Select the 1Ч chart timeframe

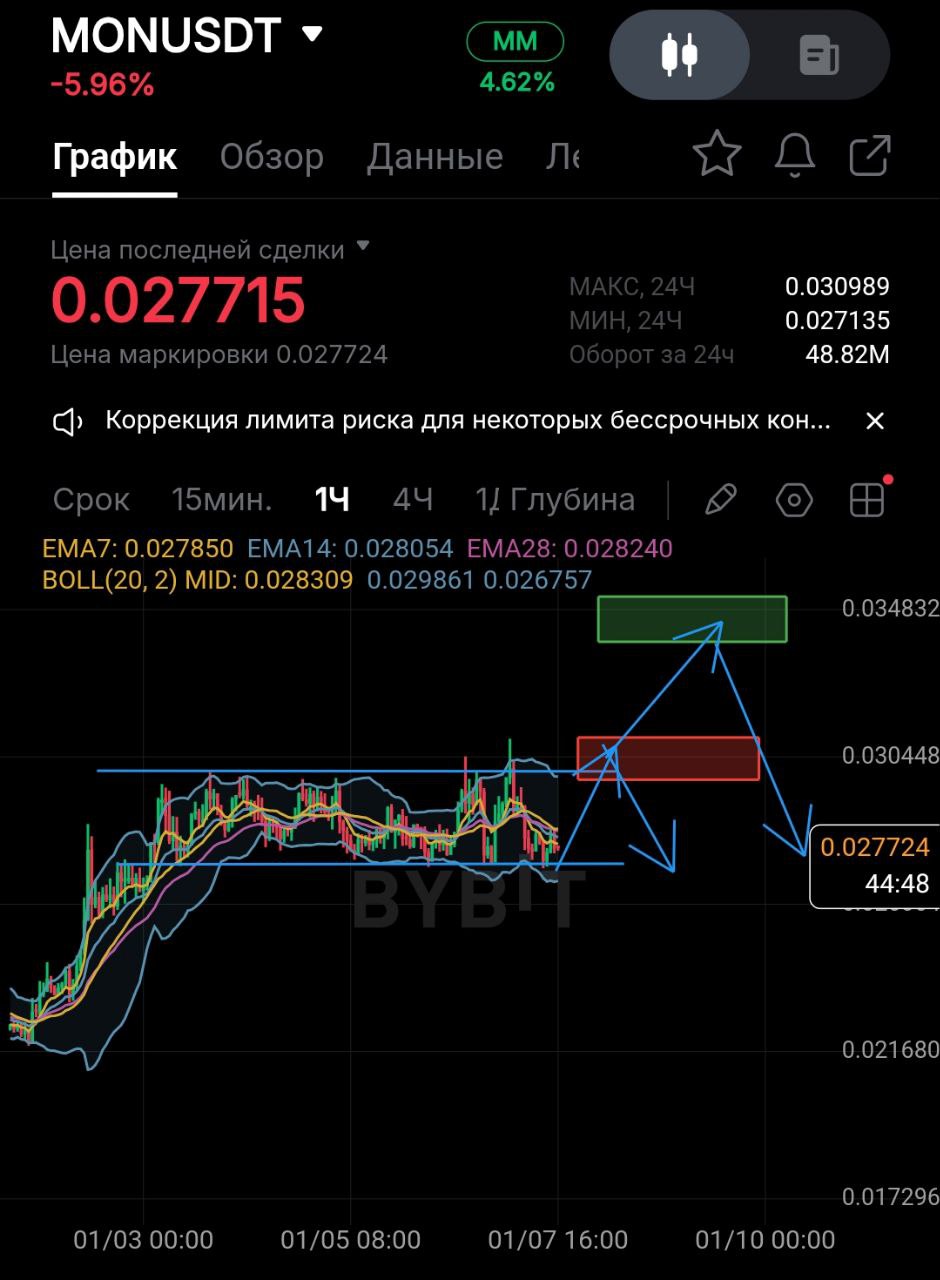pyautogui.click(x=332, y=499)
